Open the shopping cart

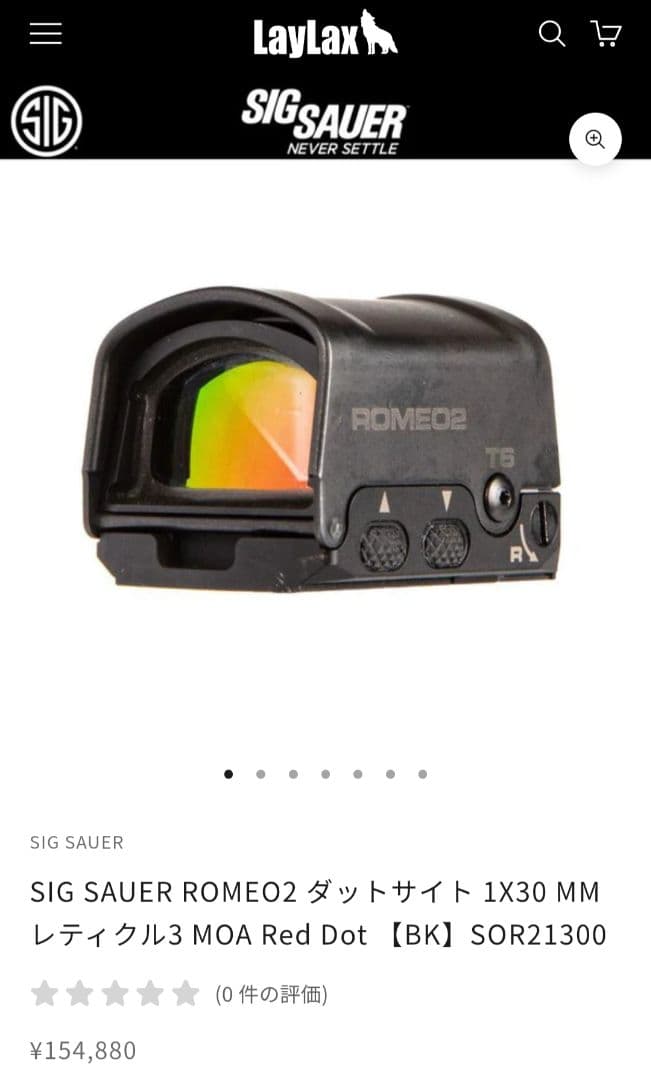click(606, 34)
